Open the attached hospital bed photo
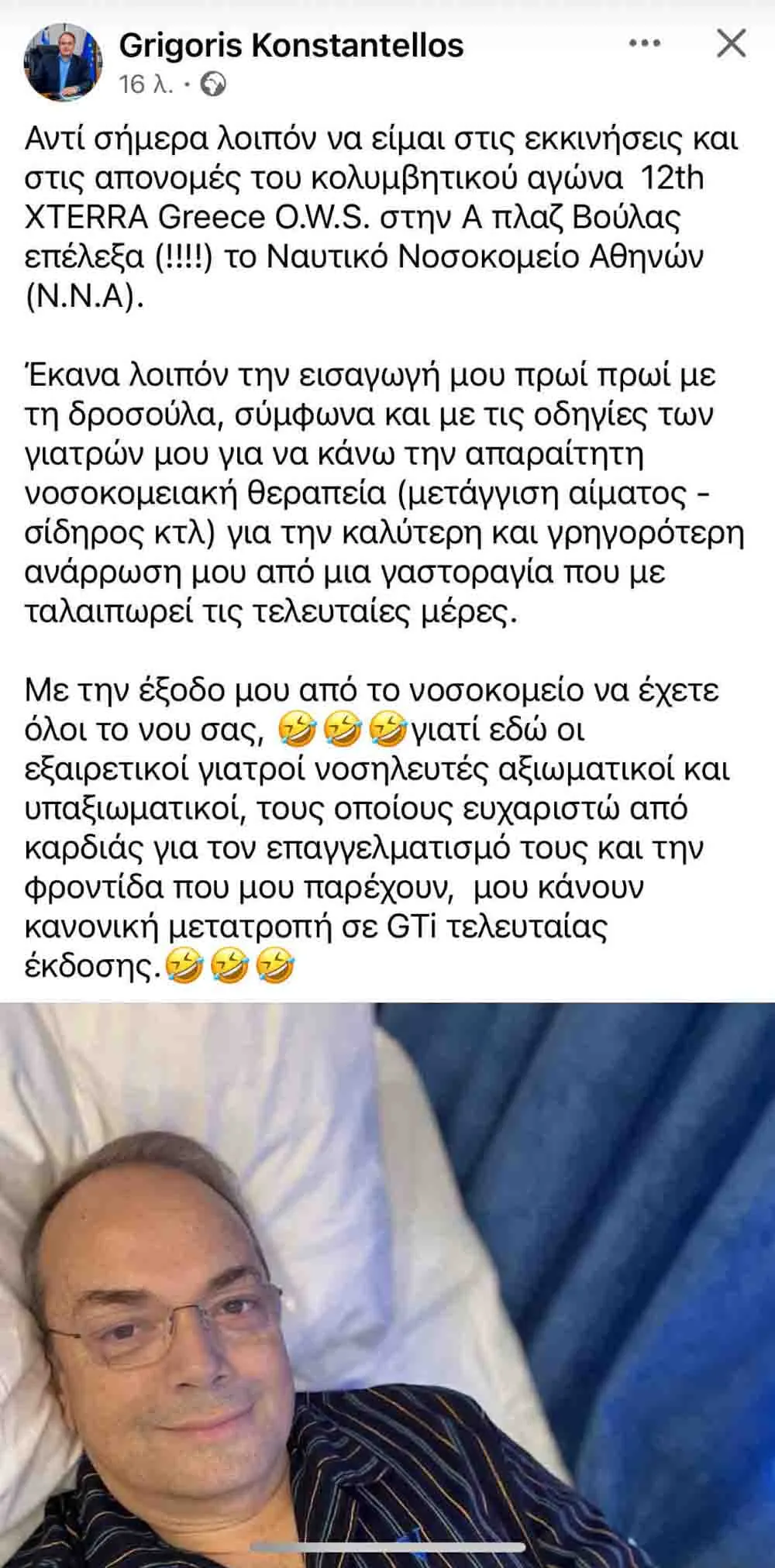The image size is (775, 1568). (387, 1284)
